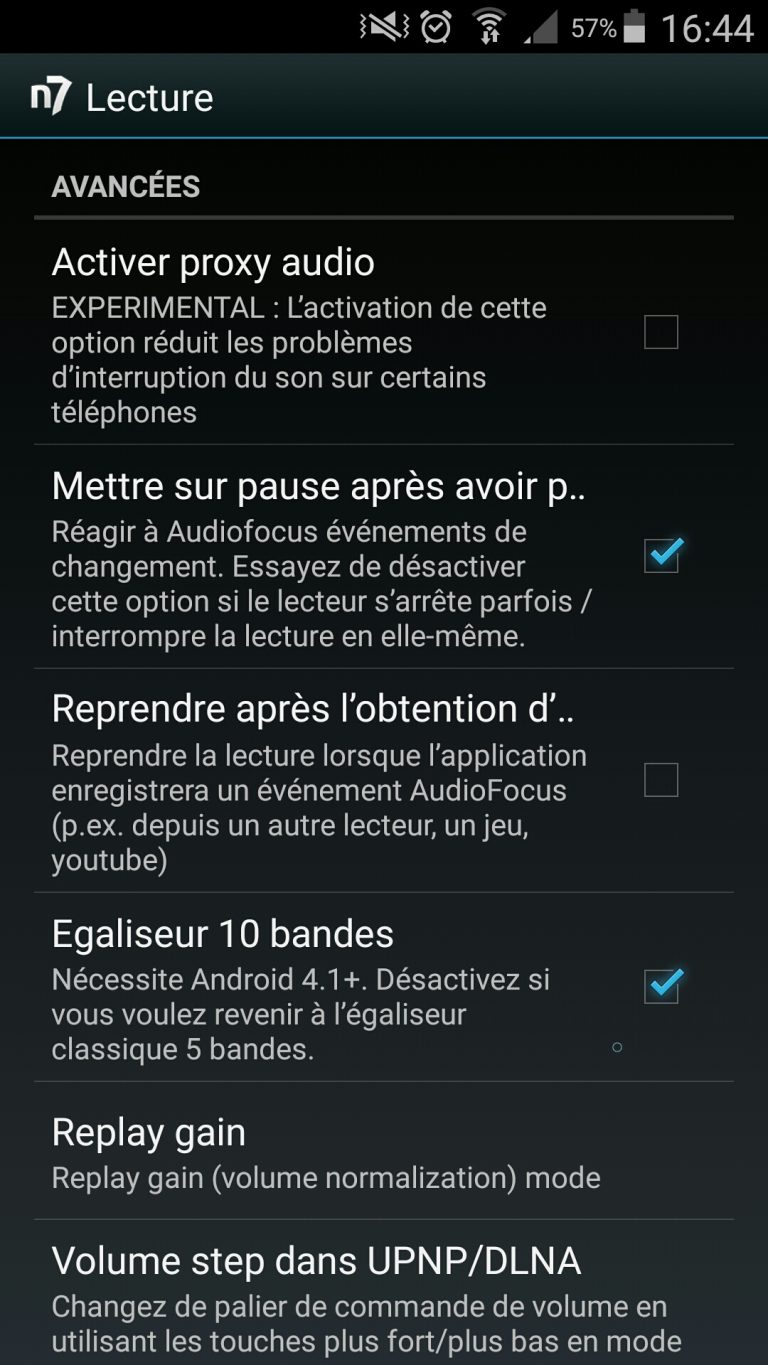The width and height of the screenshot is (768, 1365).
Task: Select the Lecture title in the action bar
Action: pyautogui.click(x=150, y=97)
